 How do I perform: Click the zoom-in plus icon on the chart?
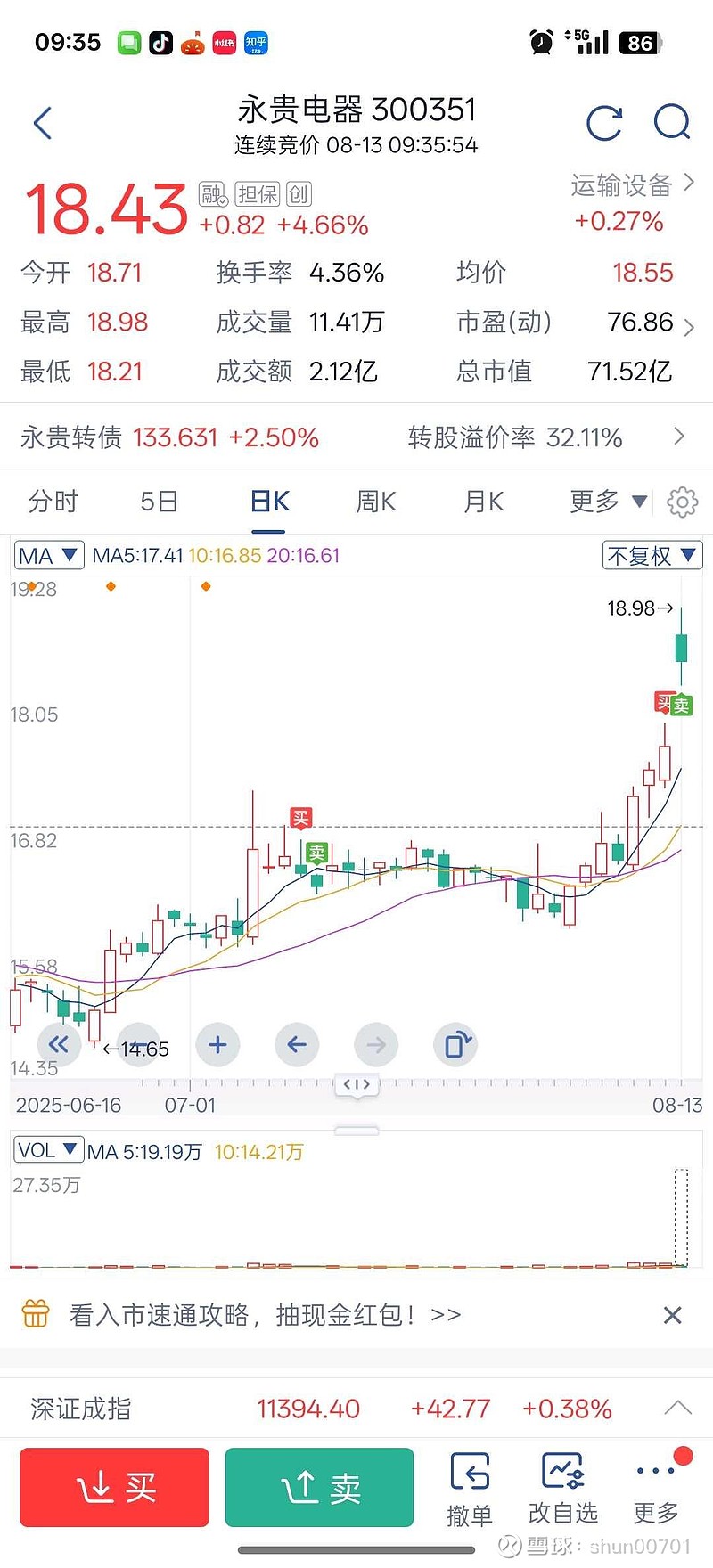[217, 1044]
